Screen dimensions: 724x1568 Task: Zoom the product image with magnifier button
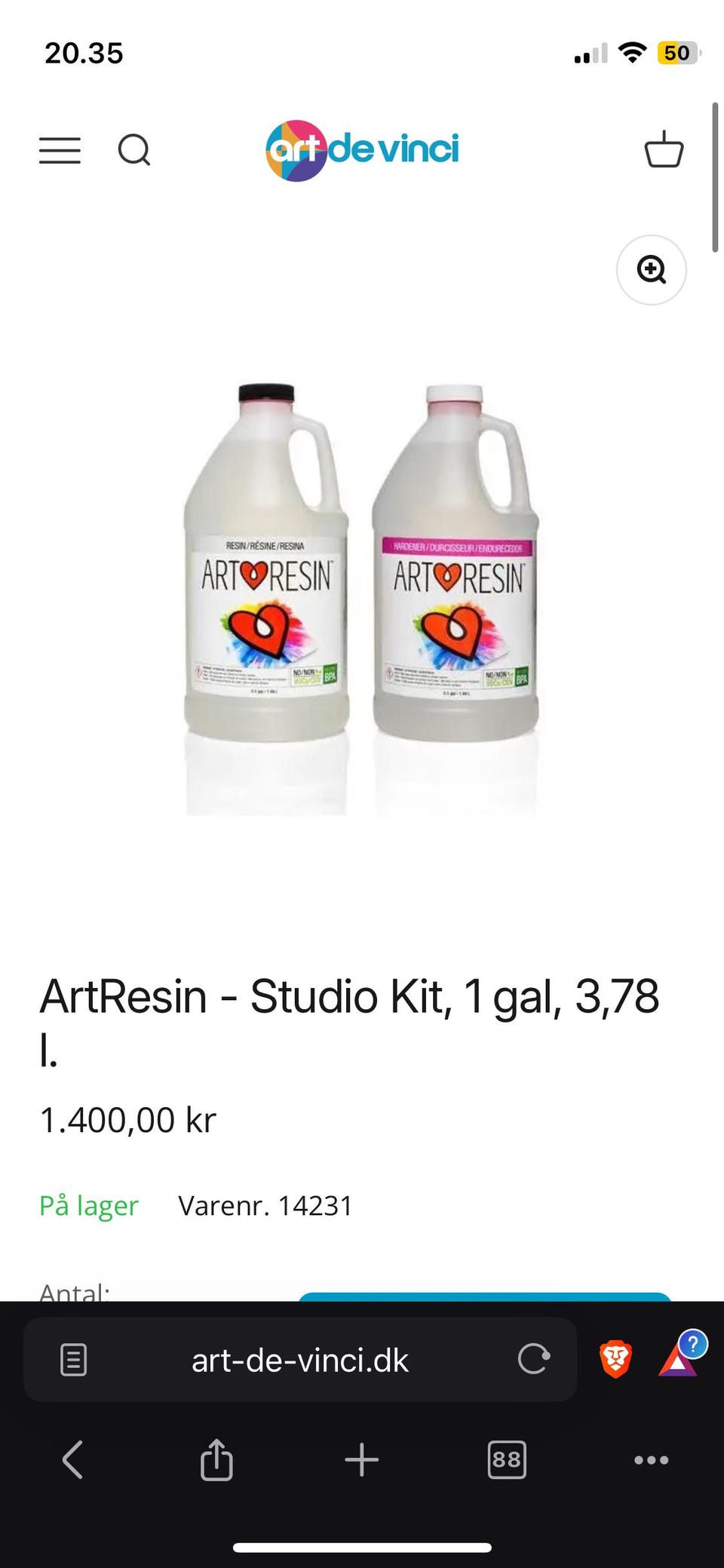coord(650,269)
